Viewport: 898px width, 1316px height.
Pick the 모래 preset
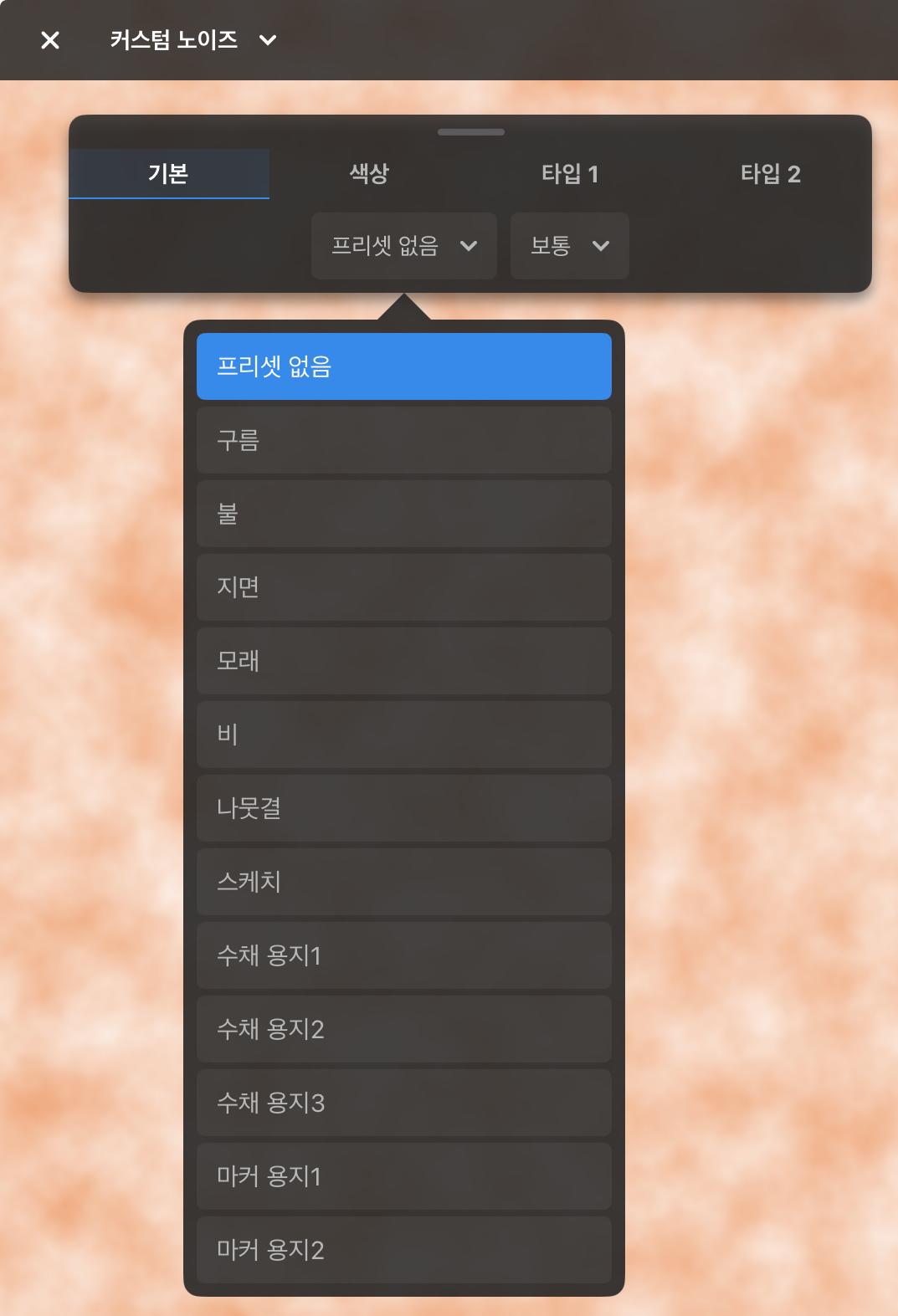pyautogui.click(x=403, y=661)
